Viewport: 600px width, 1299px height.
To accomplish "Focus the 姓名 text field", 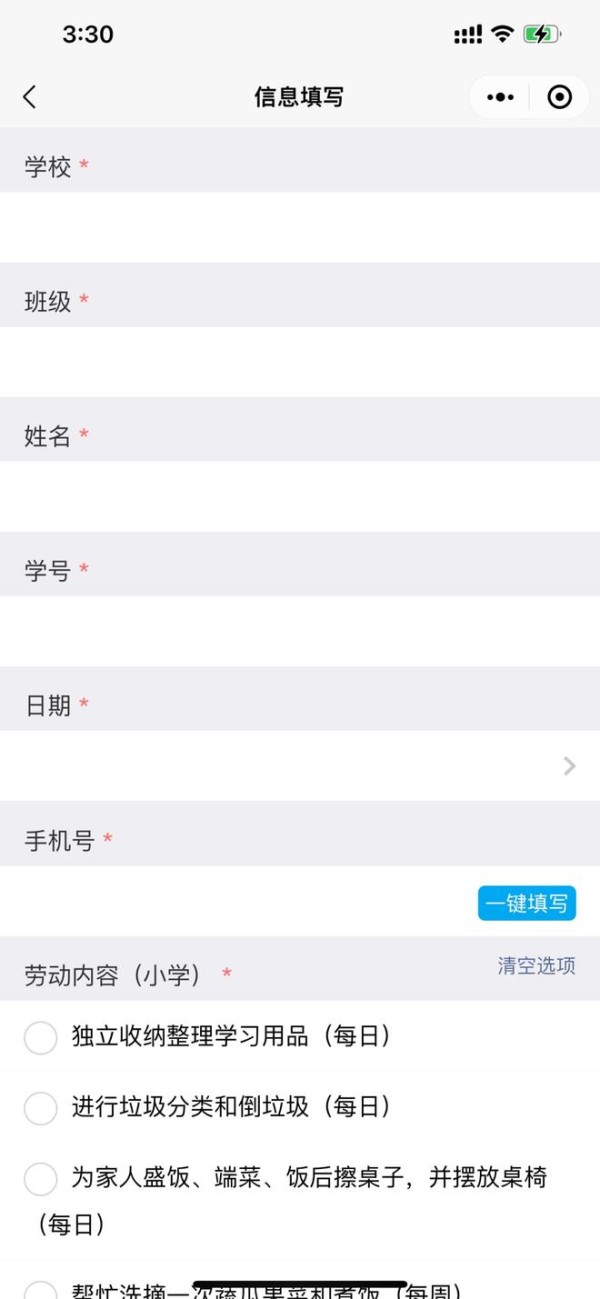I will click(x=300, y=496).
